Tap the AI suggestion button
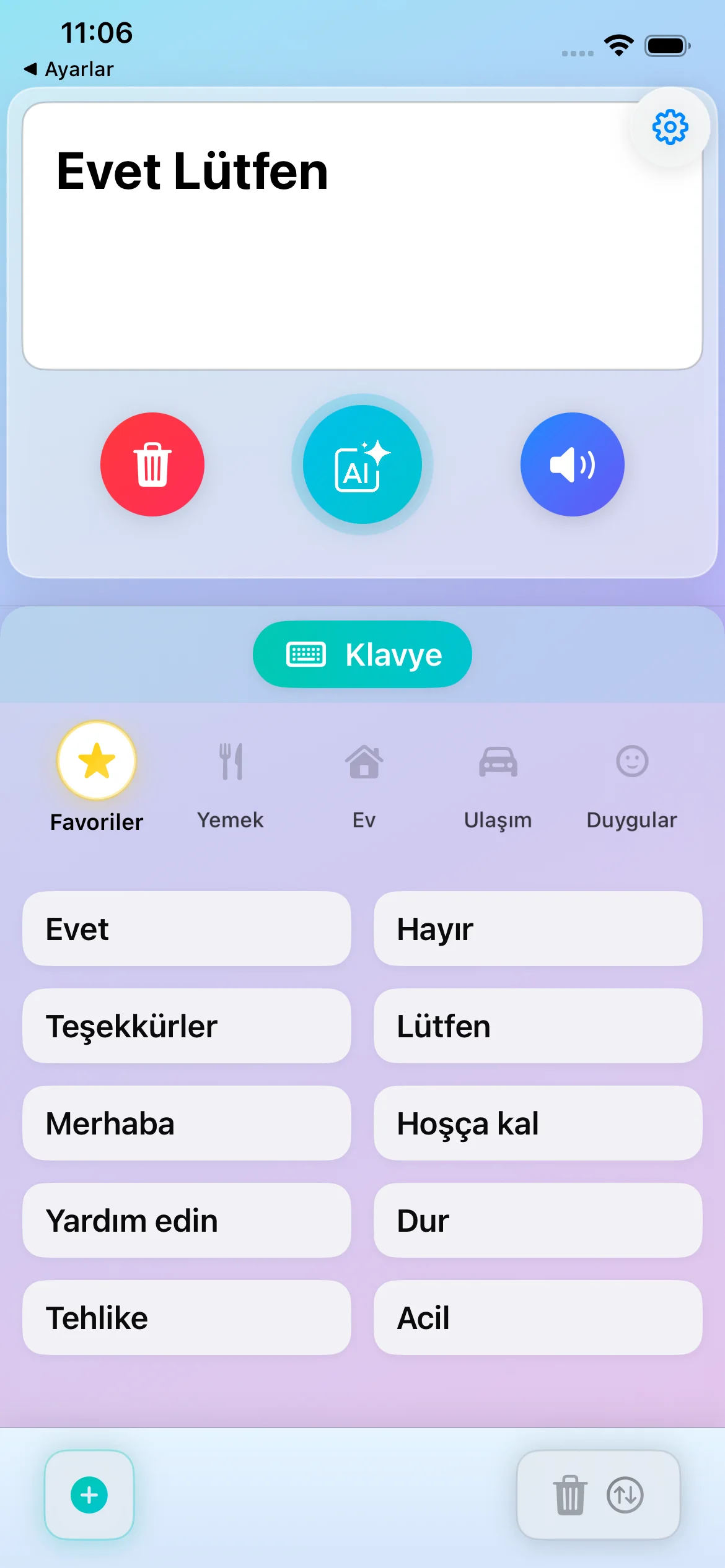Viewport: 725px width, 1568px height. point(362,464)
